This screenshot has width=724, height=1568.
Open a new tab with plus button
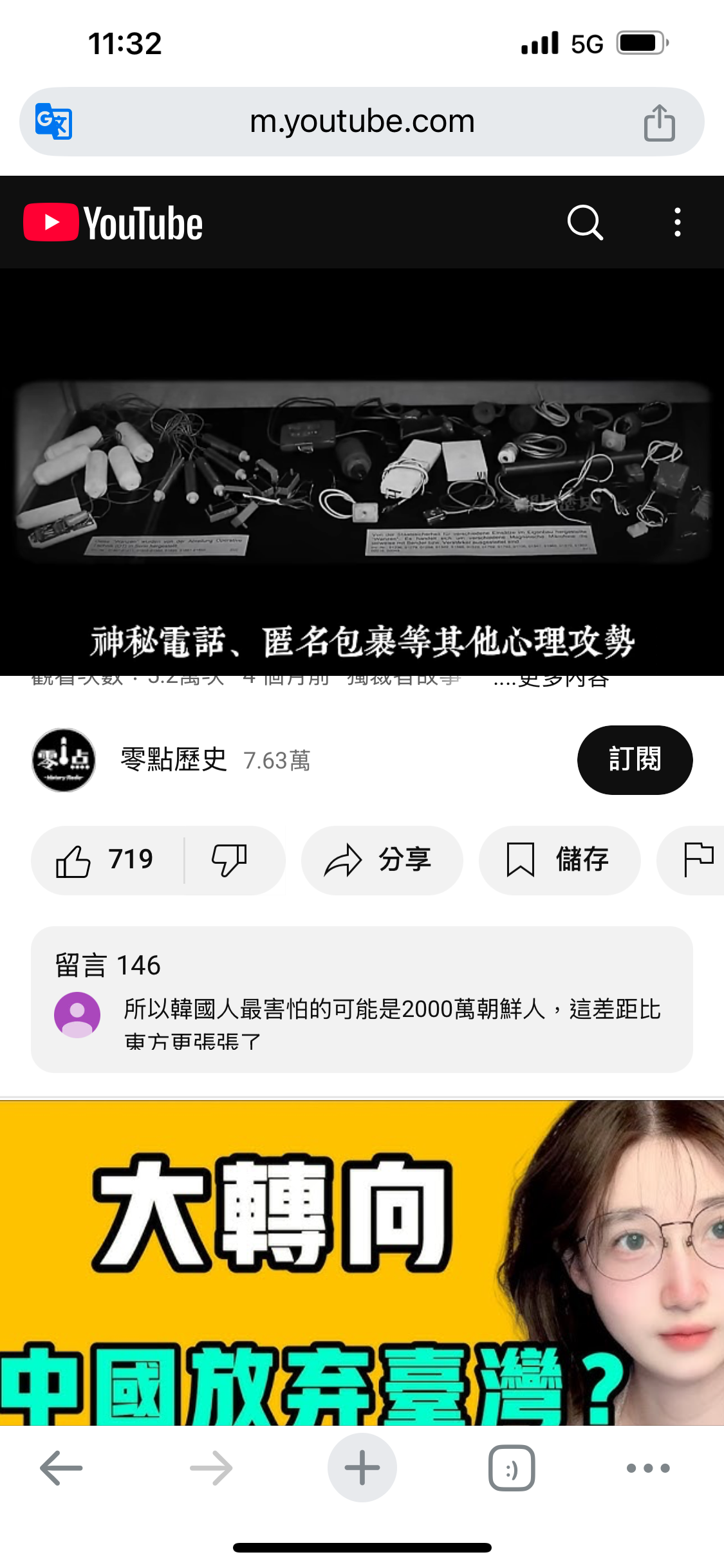pos(362,1468)
